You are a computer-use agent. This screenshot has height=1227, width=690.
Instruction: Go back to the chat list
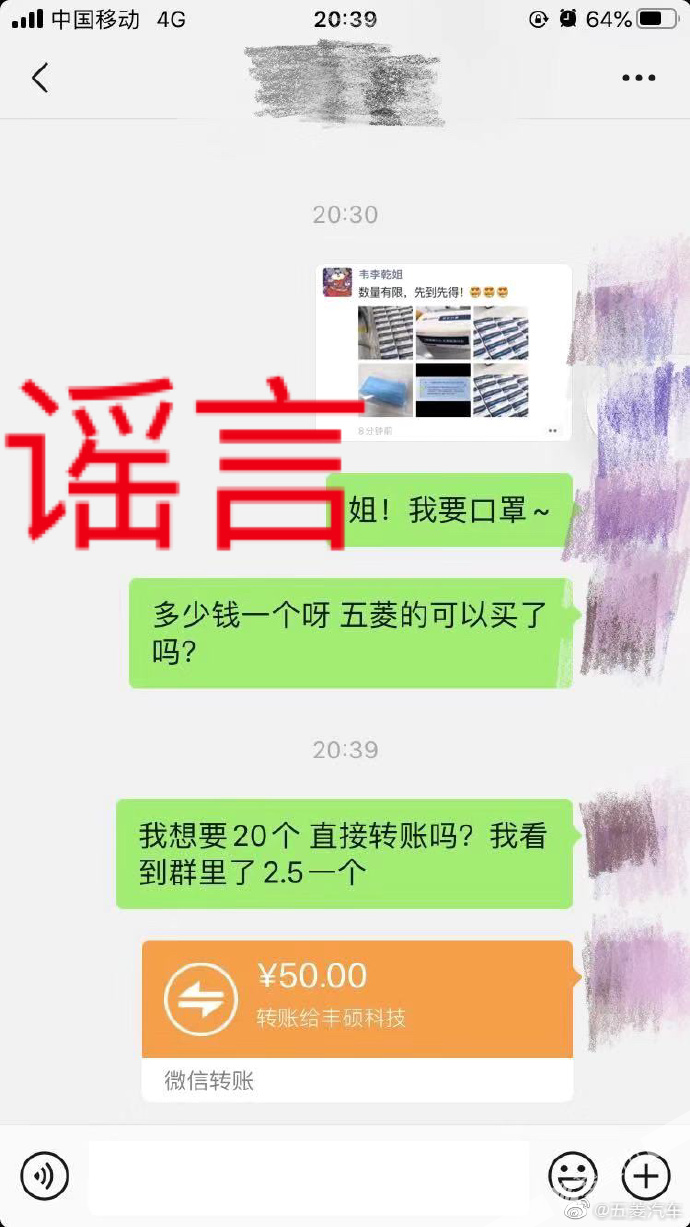pyautogui.click(x=40, y=77)
